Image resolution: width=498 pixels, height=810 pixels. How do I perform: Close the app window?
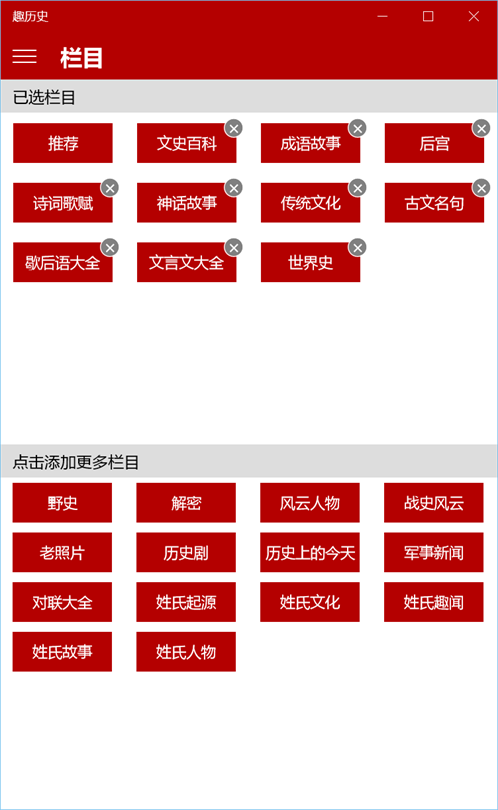point(474,17)
